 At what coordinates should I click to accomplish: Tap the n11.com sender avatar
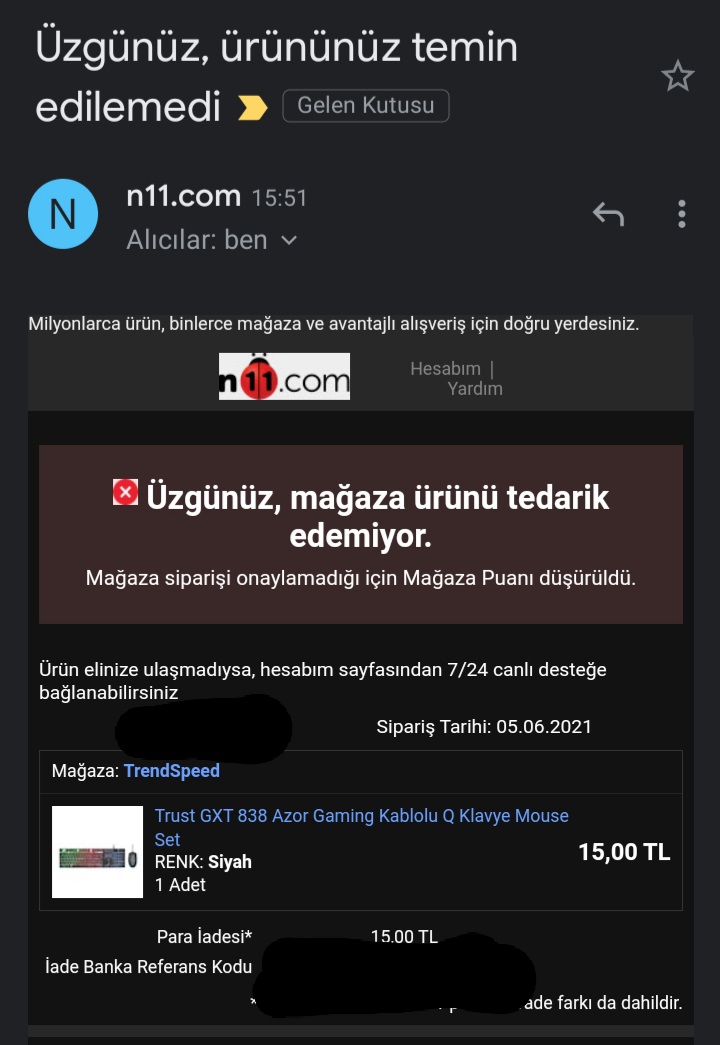point(63,214)
